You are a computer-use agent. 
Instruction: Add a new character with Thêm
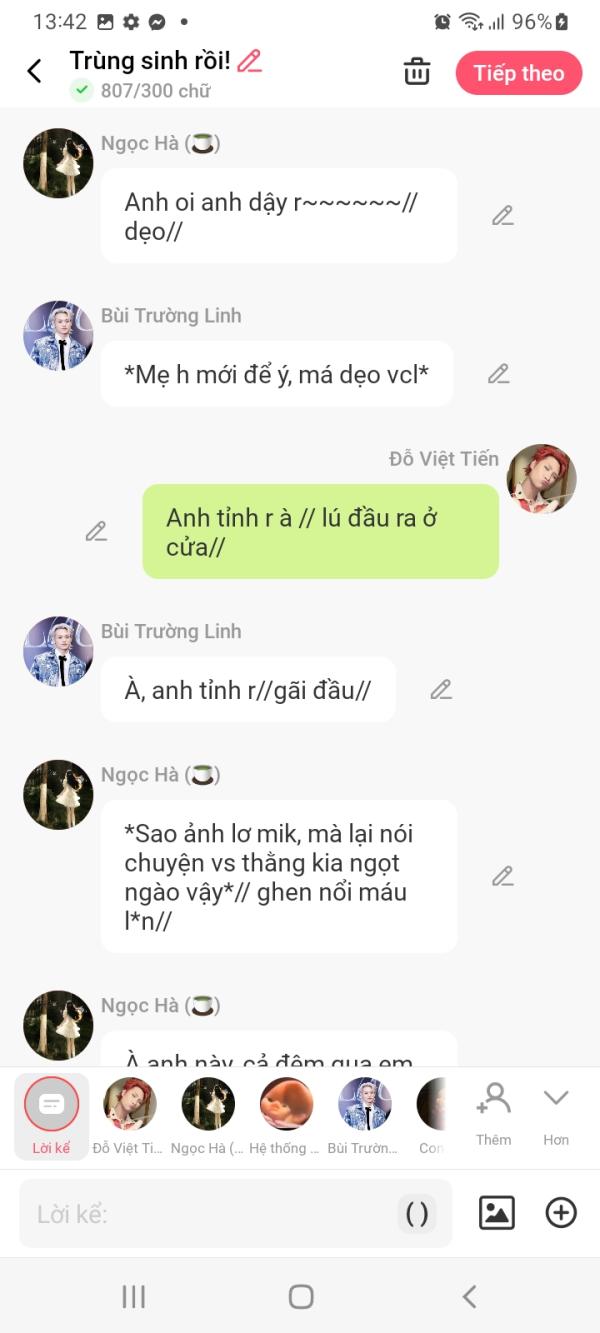click(x=494, y=1113)
